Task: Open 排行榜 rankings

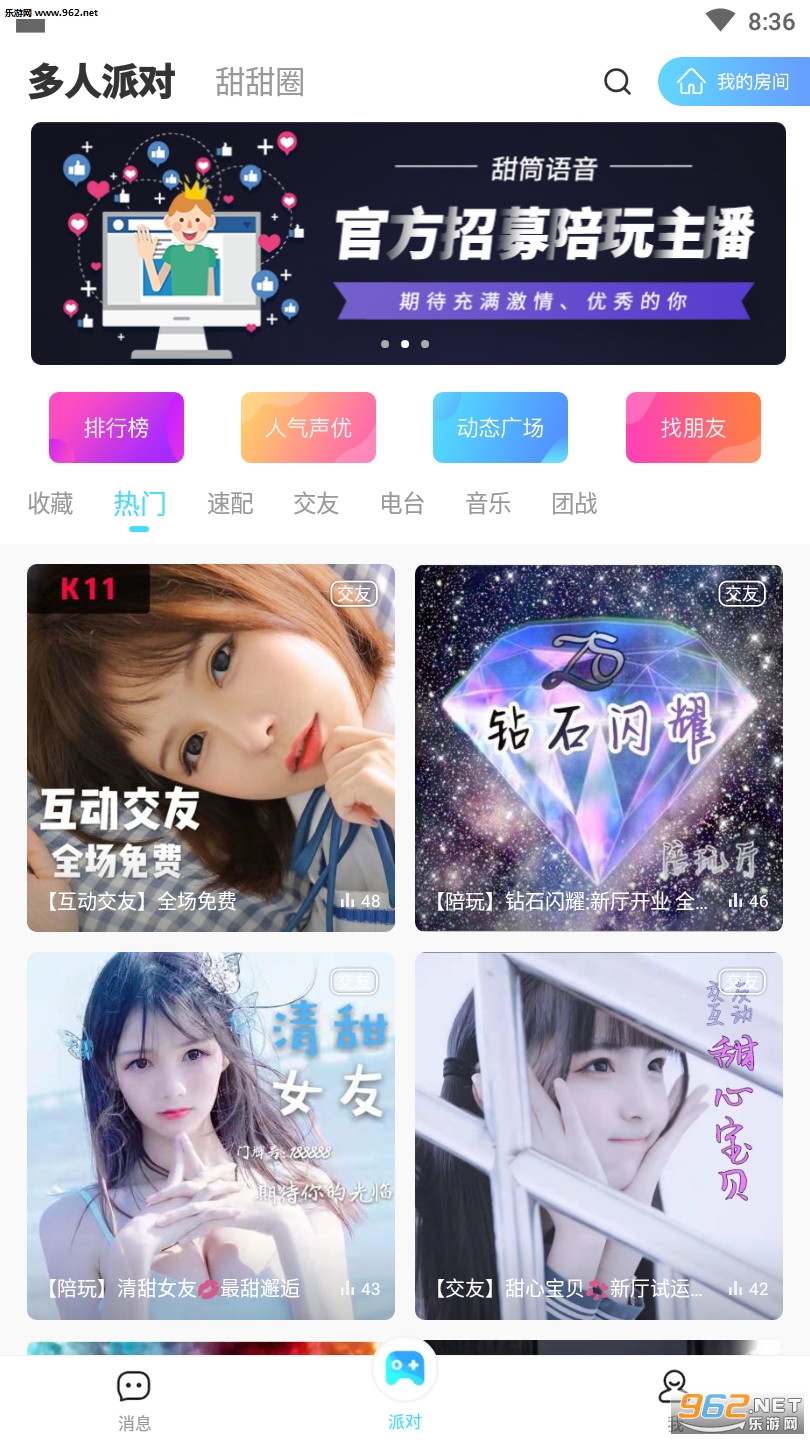Action: [116, 428]
